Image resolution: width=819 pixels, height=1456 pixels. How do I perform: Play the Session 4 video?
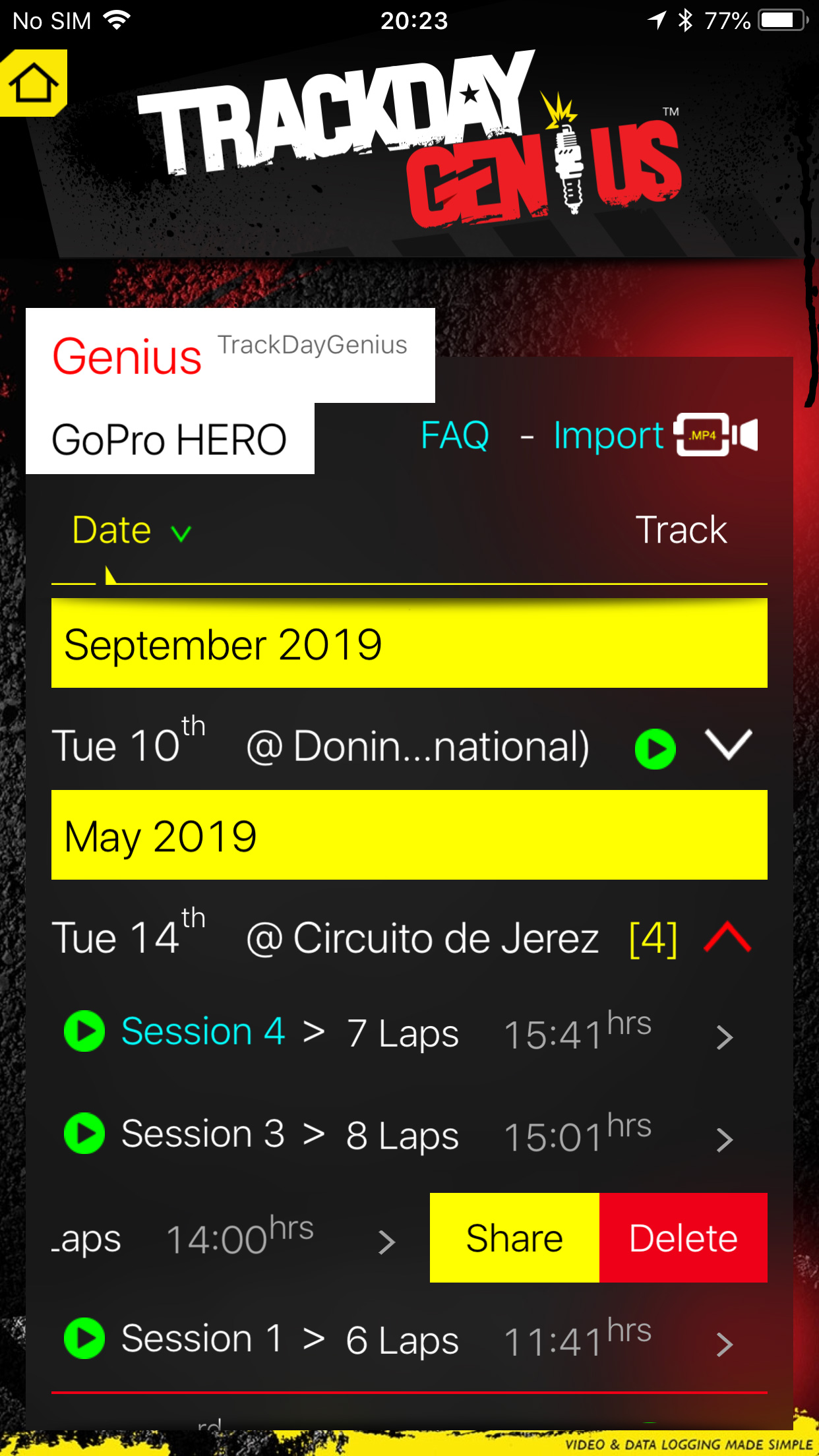point(84,1031)
